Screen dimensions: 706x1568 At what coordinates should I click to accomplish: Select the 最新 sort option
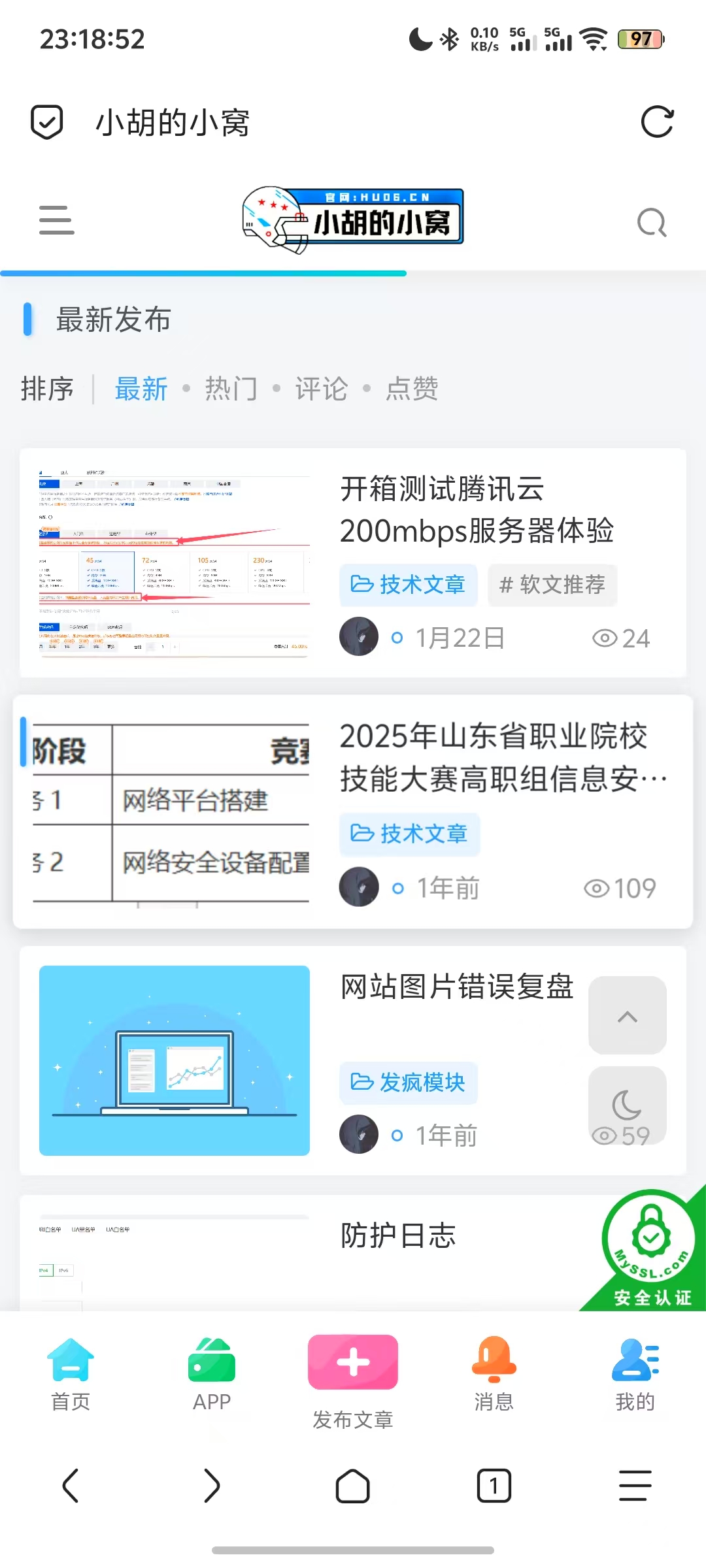141,389
